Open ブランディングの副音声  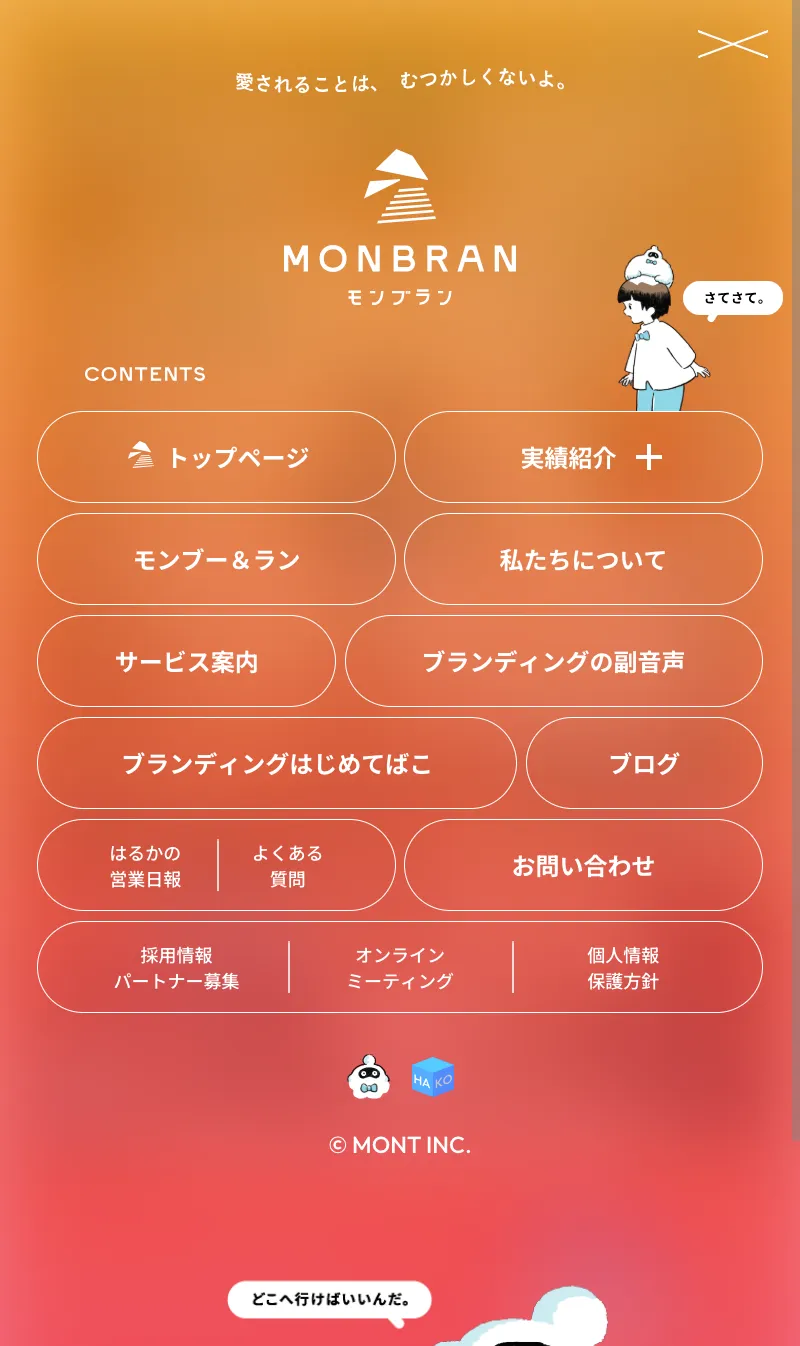(x=553, y=661)
